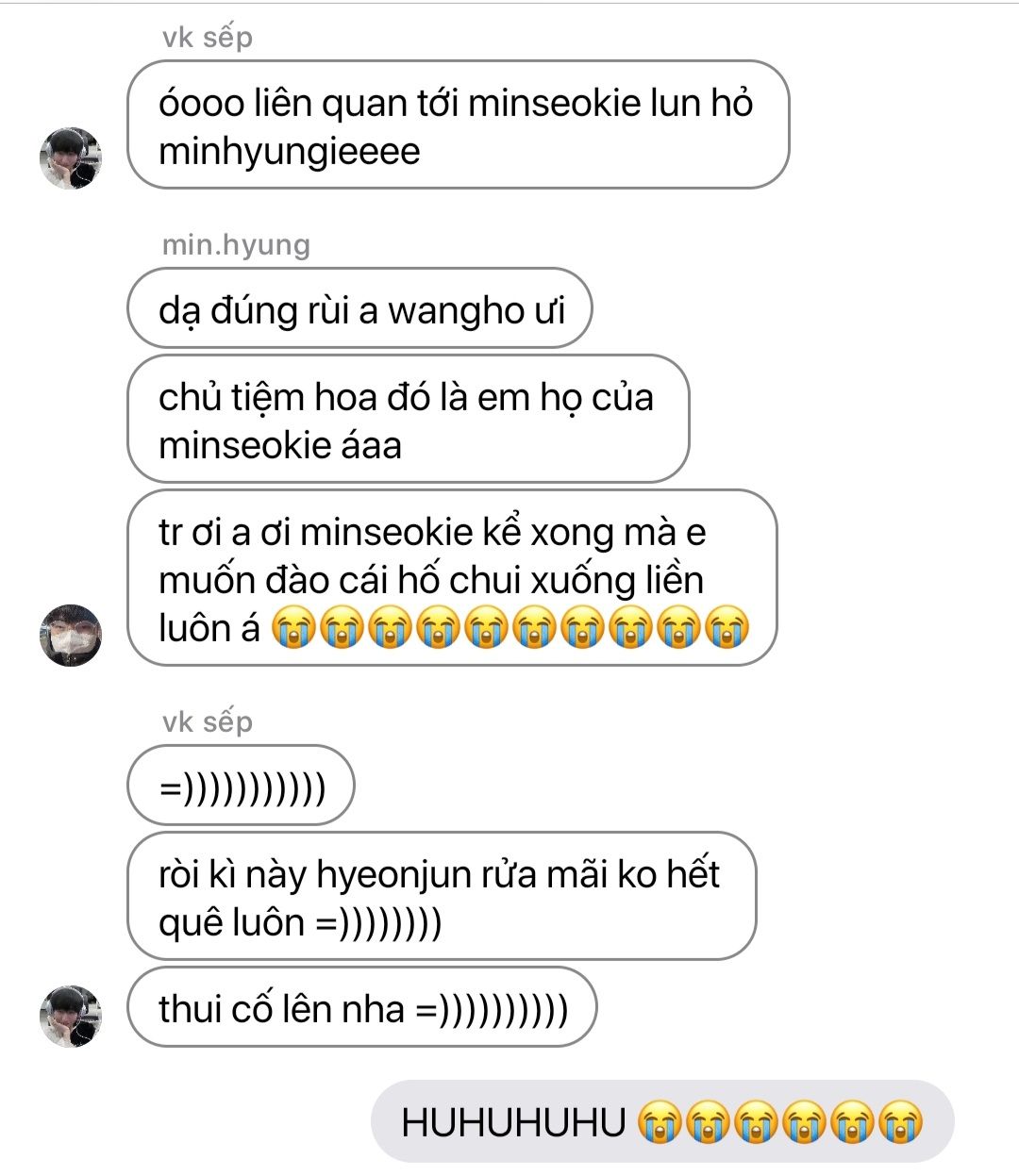Open min.hyung's profile picture

[x=71, y=635]
